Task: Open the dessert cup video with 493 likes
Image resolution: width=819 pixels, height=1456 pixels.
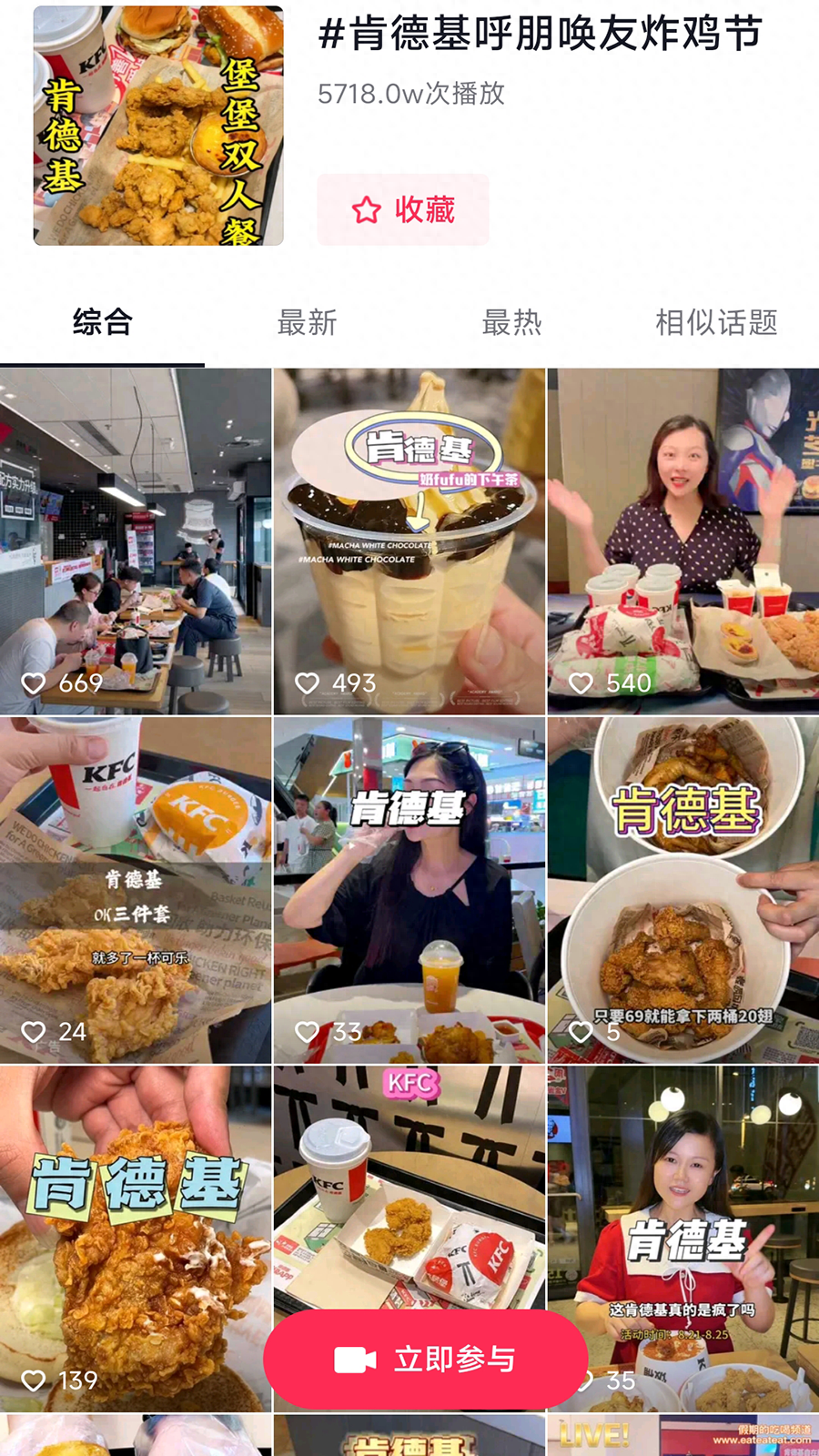Action: click(409, 541)
